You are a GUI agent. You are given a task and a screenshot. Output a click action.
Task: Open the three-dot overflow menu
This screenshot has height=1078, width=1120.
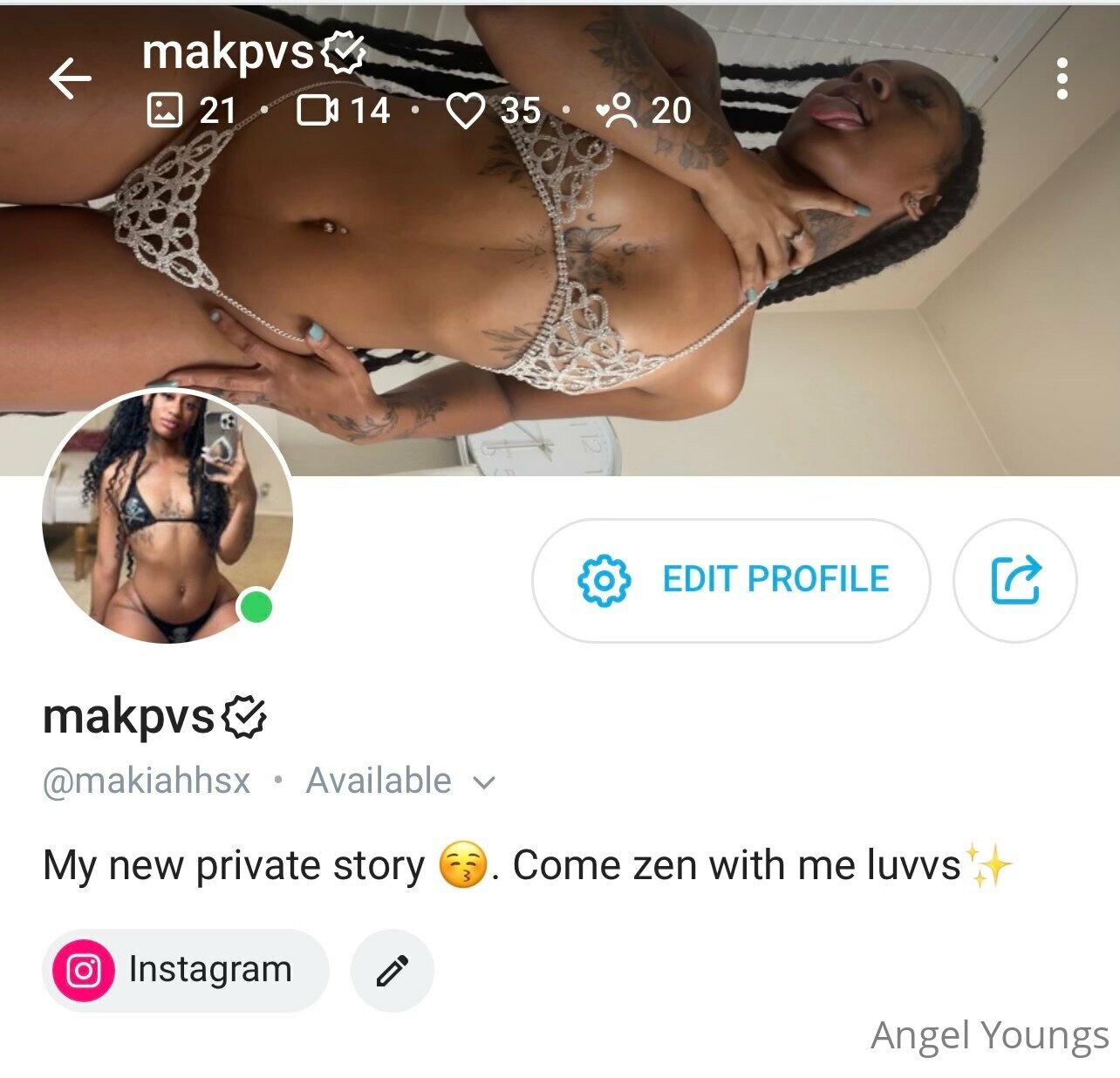point(1062,78)
